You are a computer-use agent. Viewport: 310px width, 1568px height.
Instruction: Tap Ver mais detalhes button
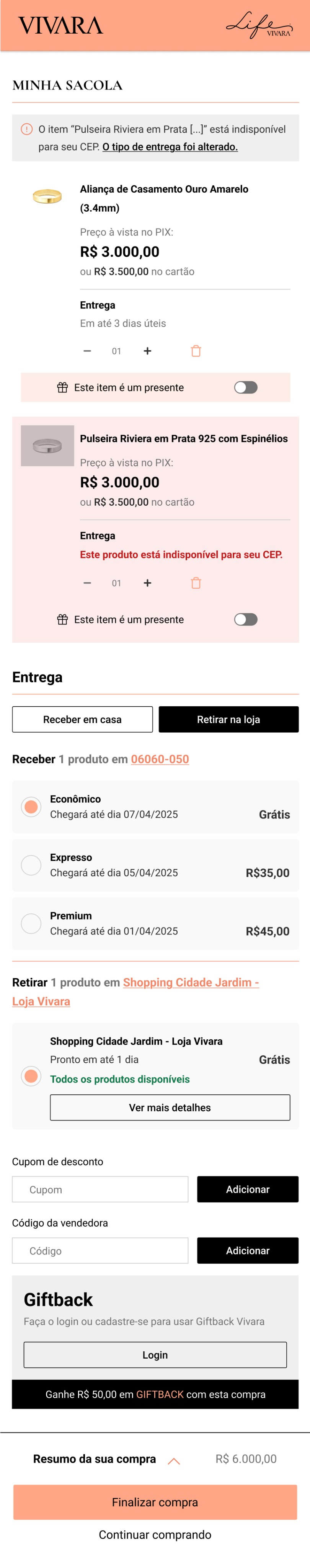point(170,1107)
